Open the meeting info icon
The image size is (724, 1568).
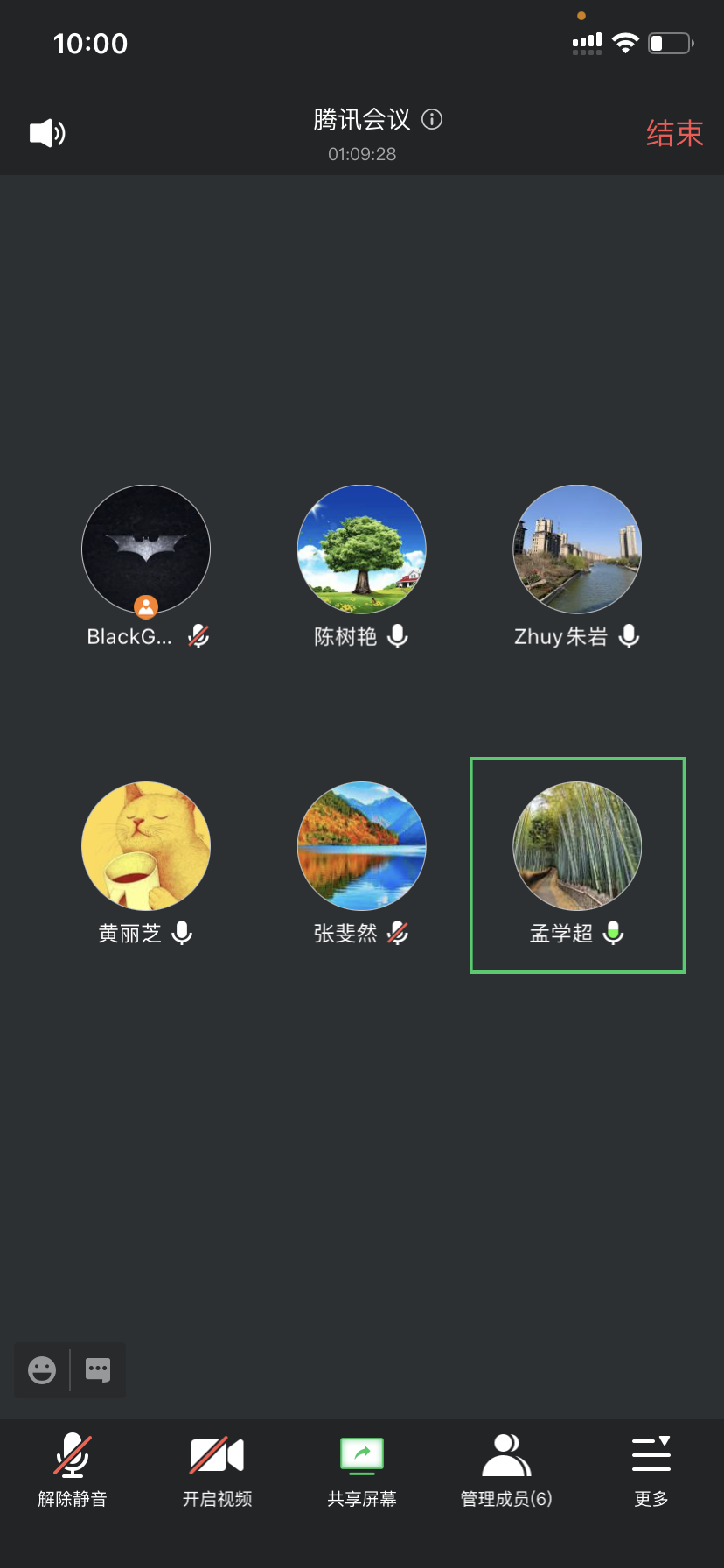click(432, 119)
